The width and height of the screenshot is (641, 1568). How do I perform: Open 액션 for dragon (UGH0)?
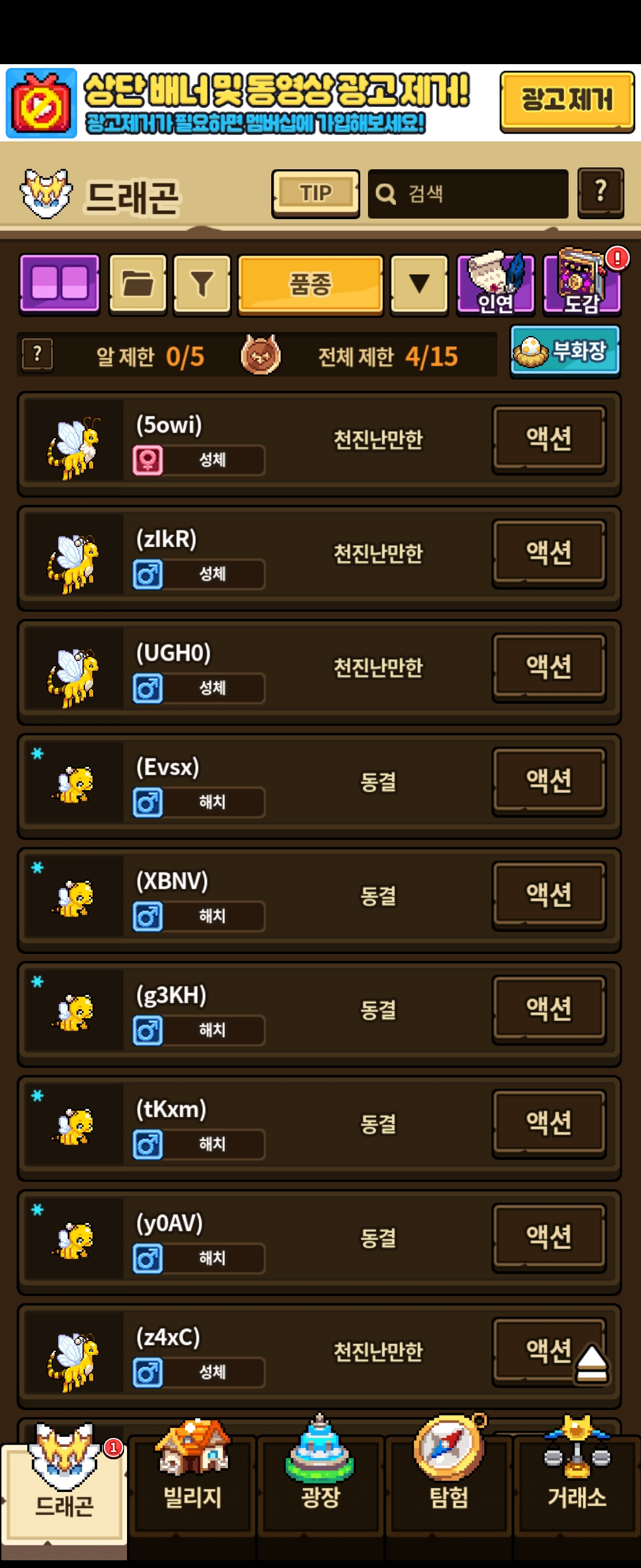click(548, 667)
